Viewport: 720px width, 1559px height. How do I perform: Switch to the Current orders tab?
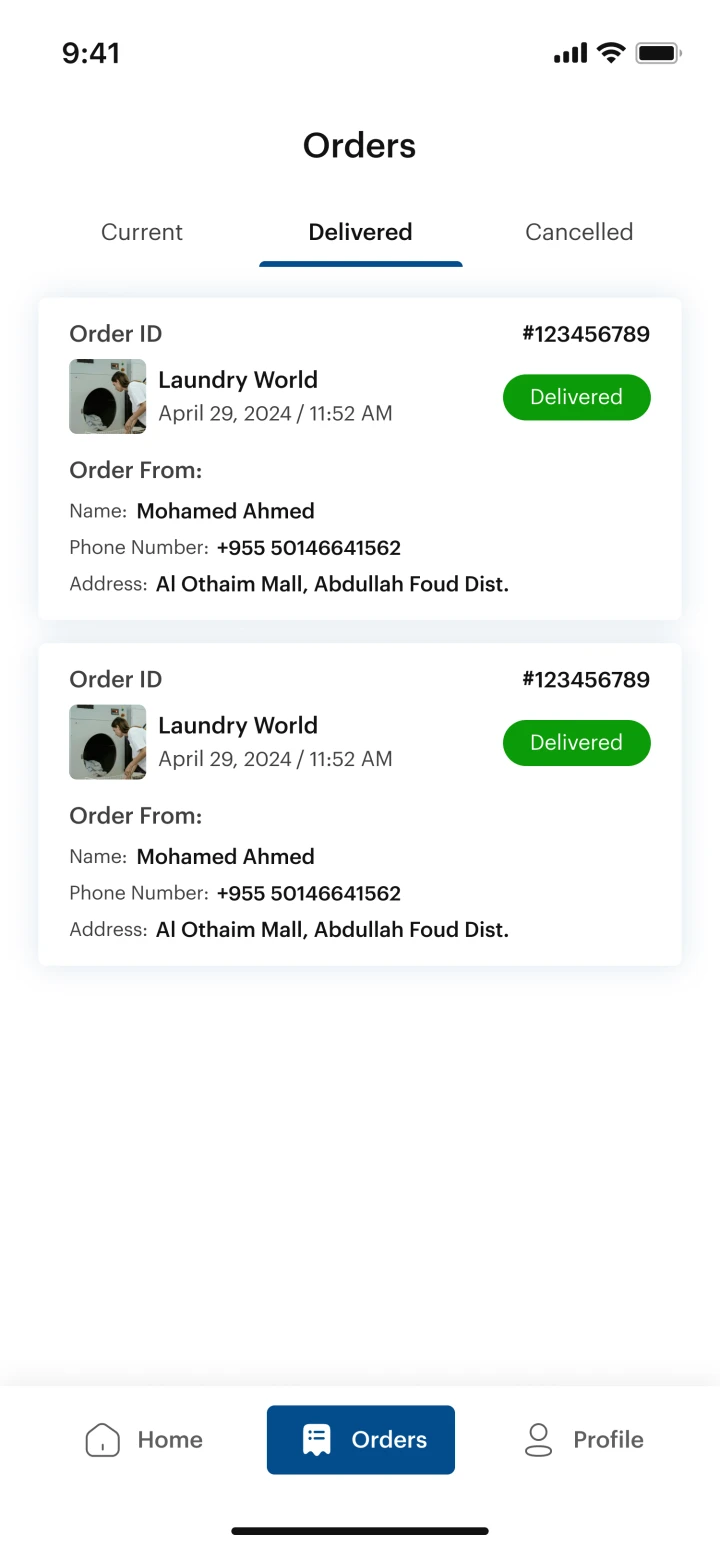(142, 232)
